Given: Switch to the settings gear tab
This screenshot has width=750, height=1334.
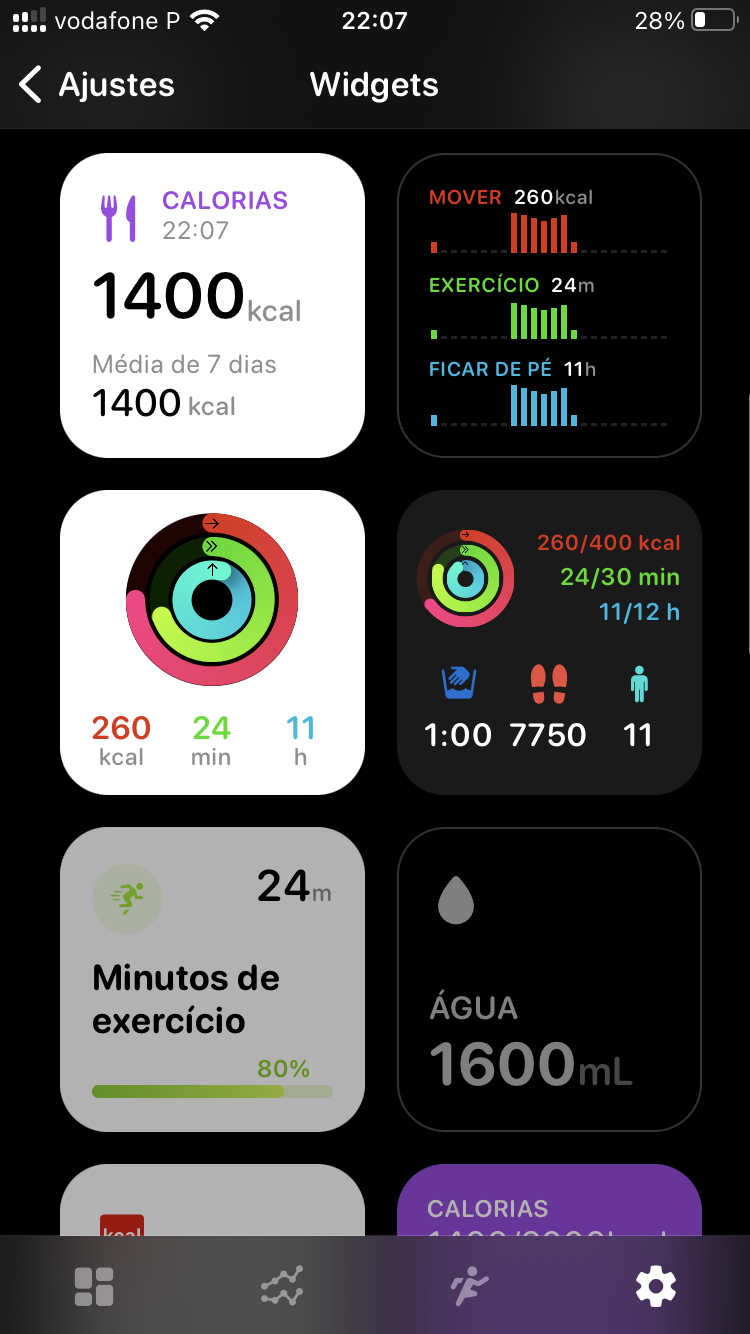Looking at the screenshot, I should pyautogui.click(x=656, y=1286).
